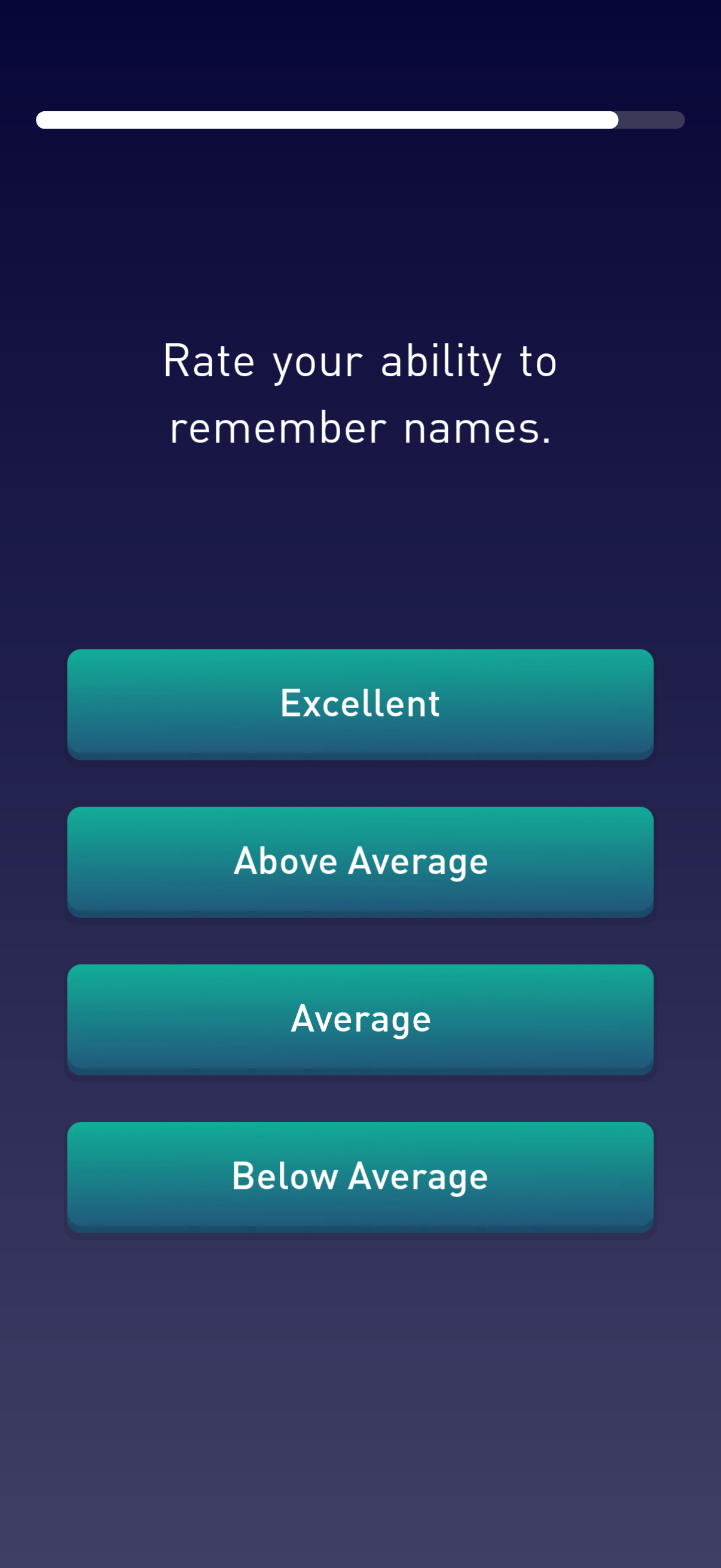The image size is (721, 1568).
Task: Choose the highest rating option shown
Action: click(360, 704)
